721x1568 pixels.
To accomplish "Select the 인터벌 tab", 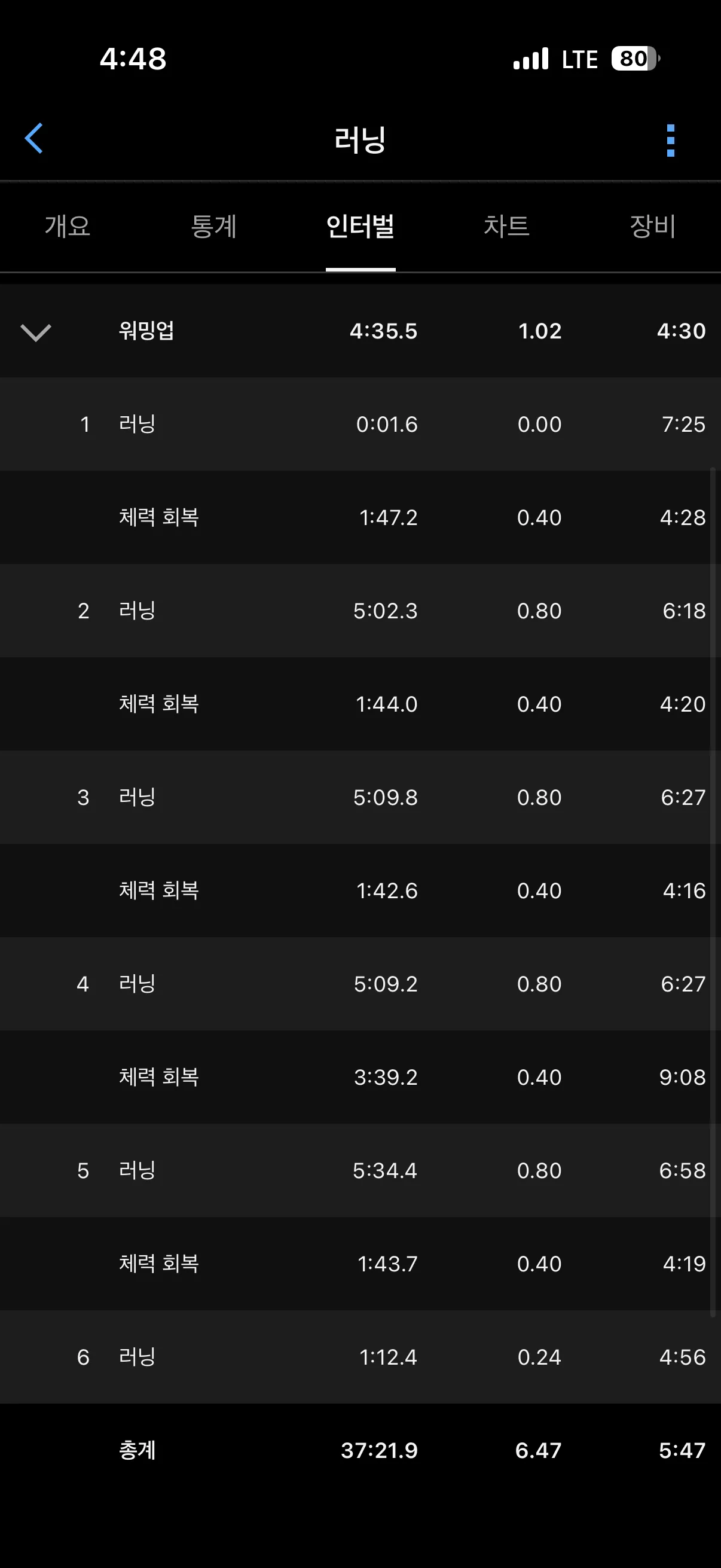I will [x=360, y=227].
